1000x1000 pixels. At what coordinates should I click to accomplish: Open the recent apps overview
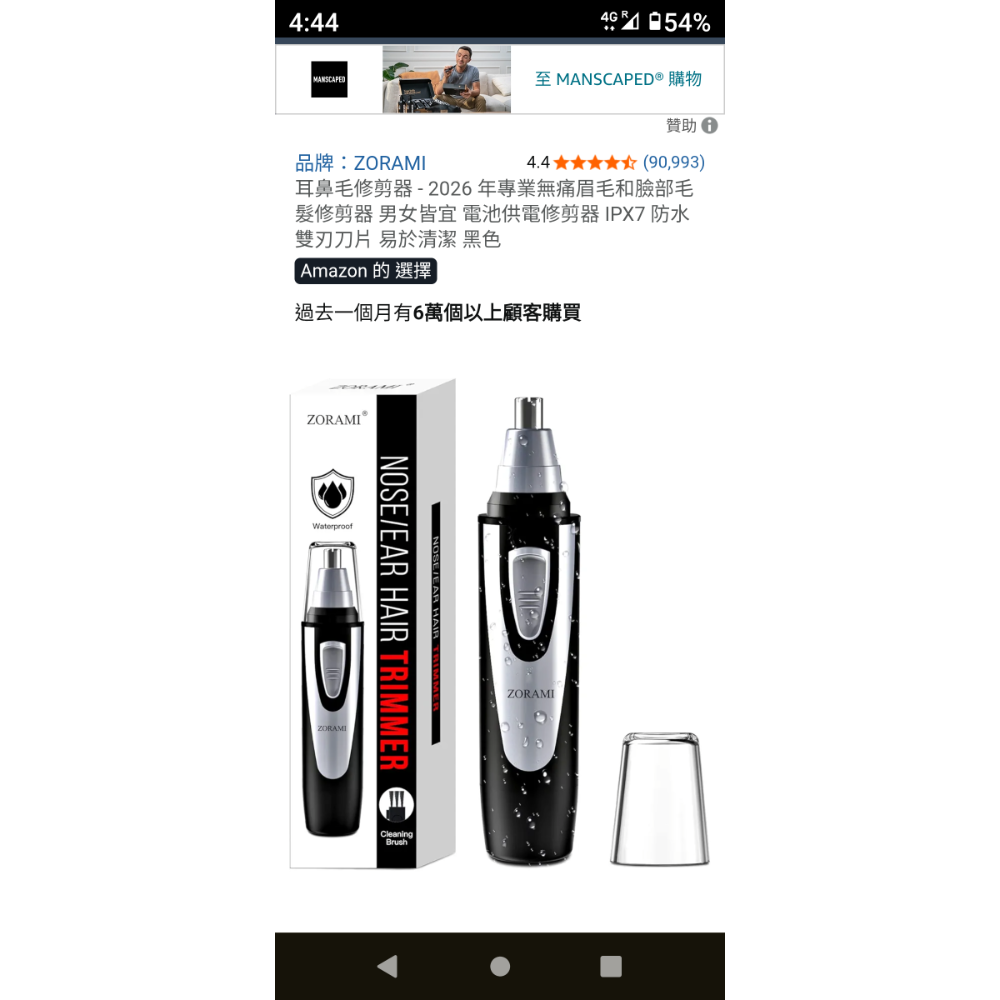[611, 966]
